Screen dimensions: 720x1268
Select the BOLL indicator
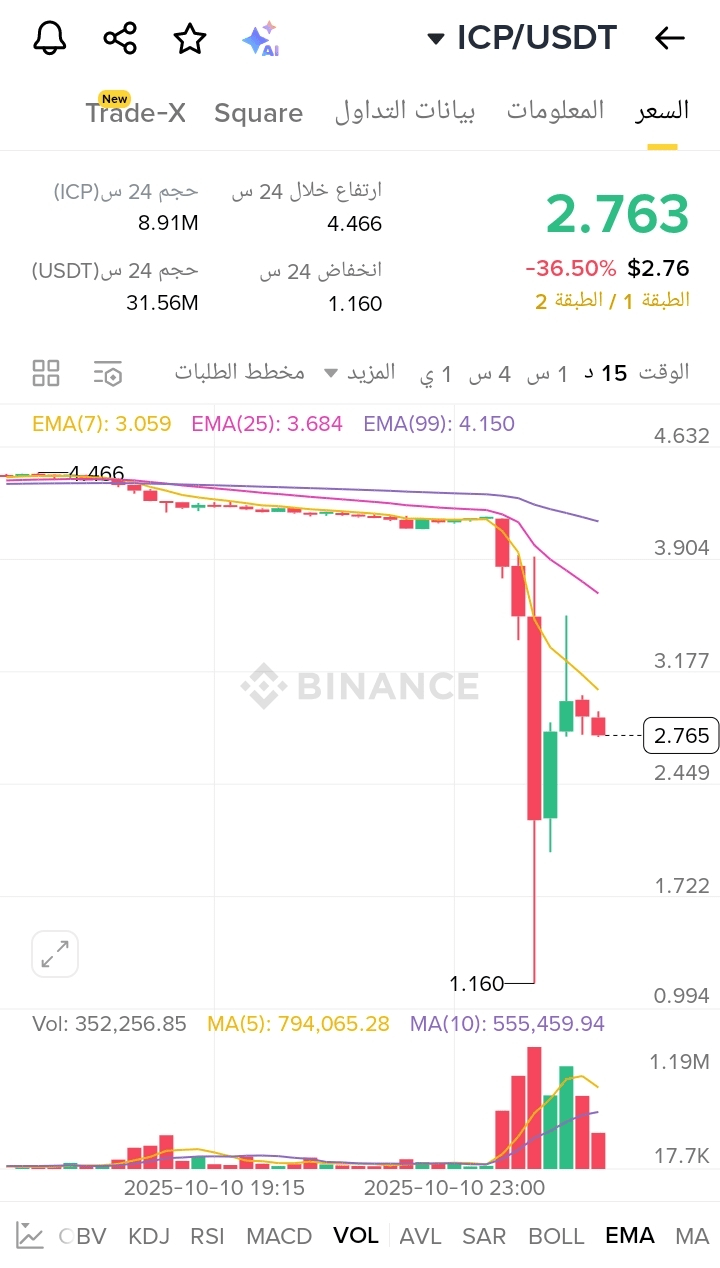coord(556,1236)
